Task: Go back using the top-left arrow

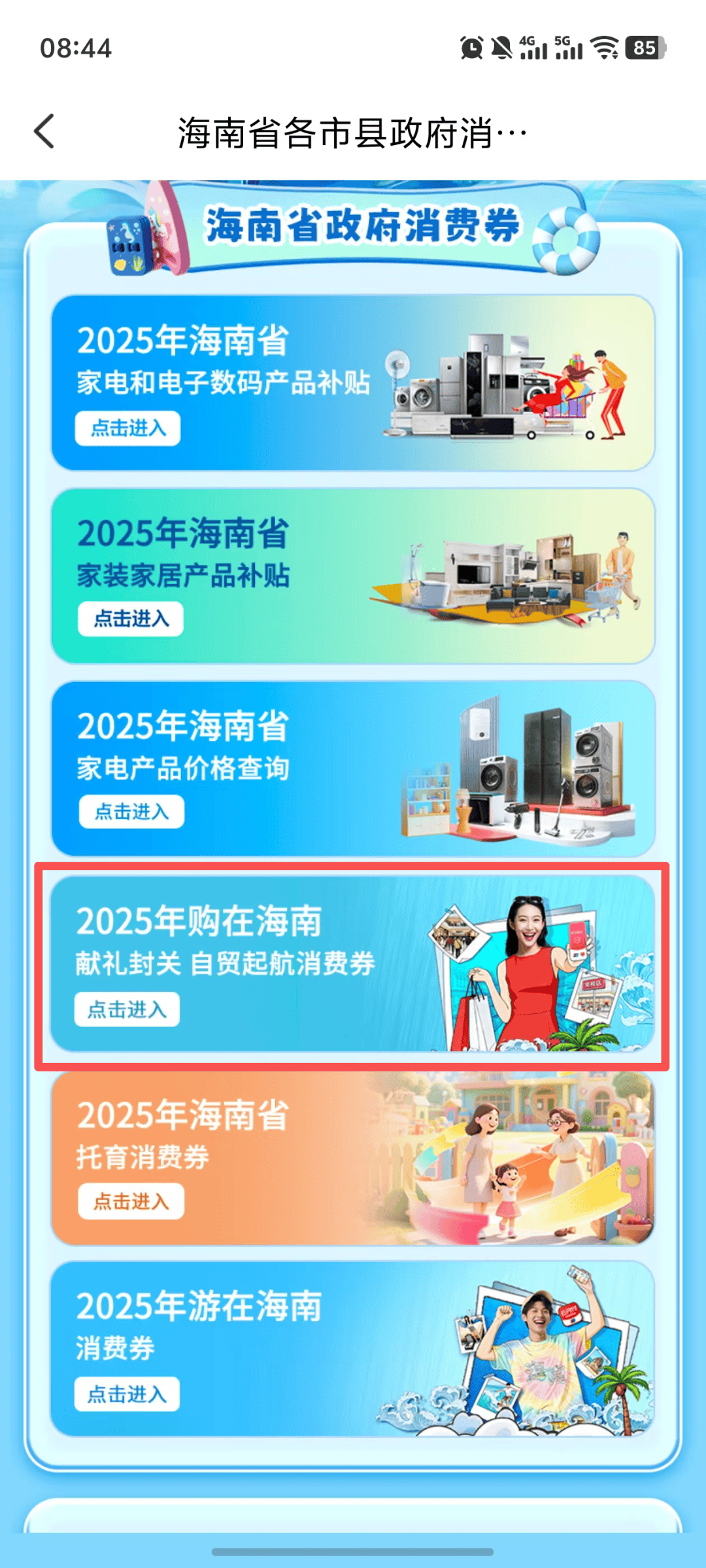Action: coord(44,131)
